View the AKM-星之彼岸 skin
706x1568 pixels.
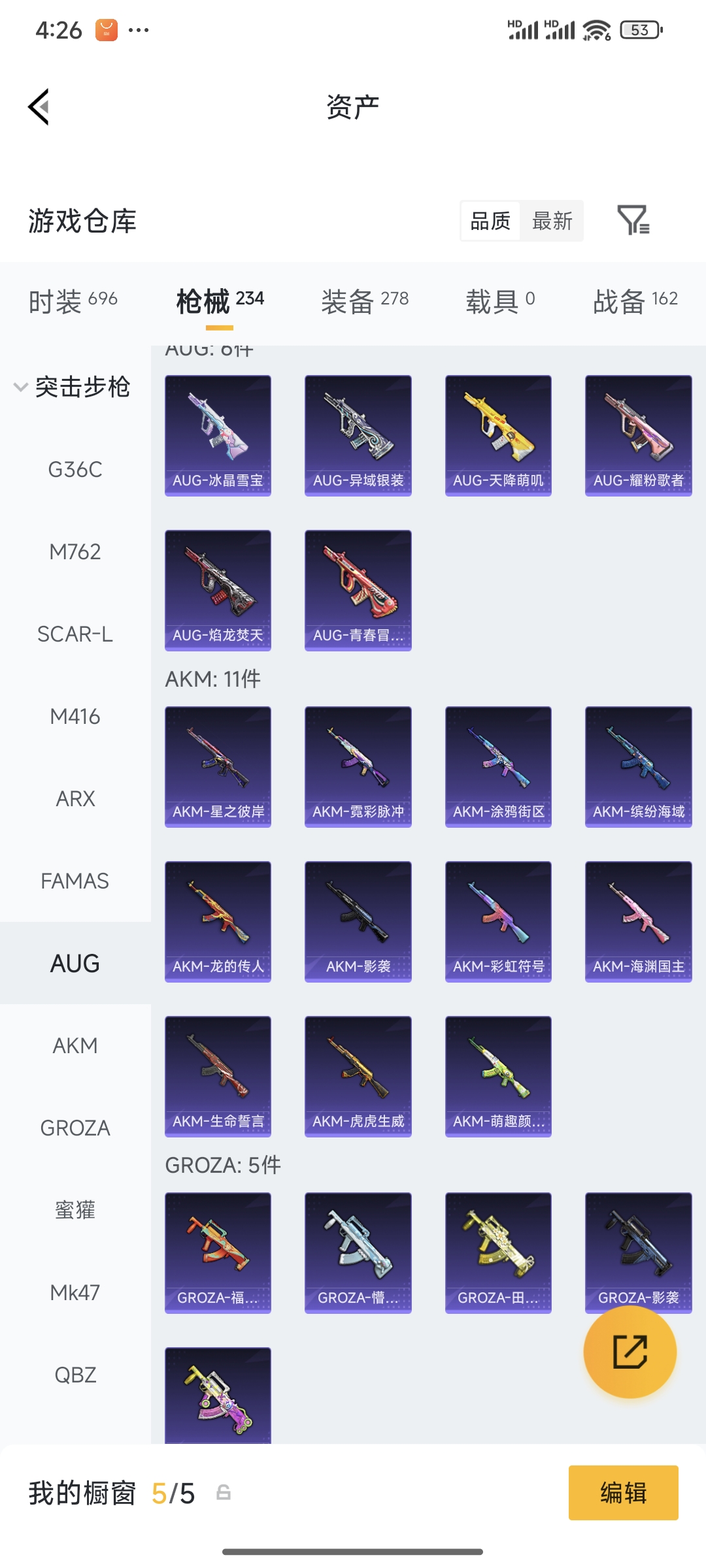click(218, 766)
